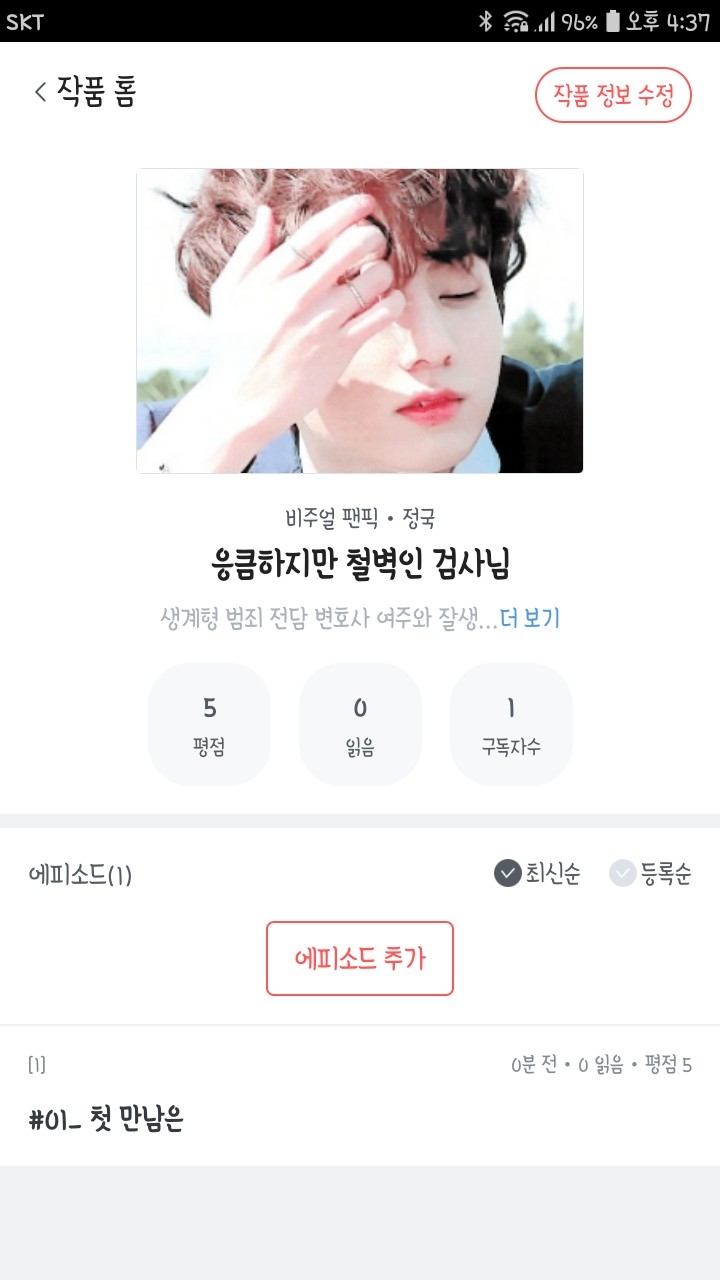This screenshot has width=720, height=1280.
Task: Expand the description with 더 보기
Action: (530, 618)
